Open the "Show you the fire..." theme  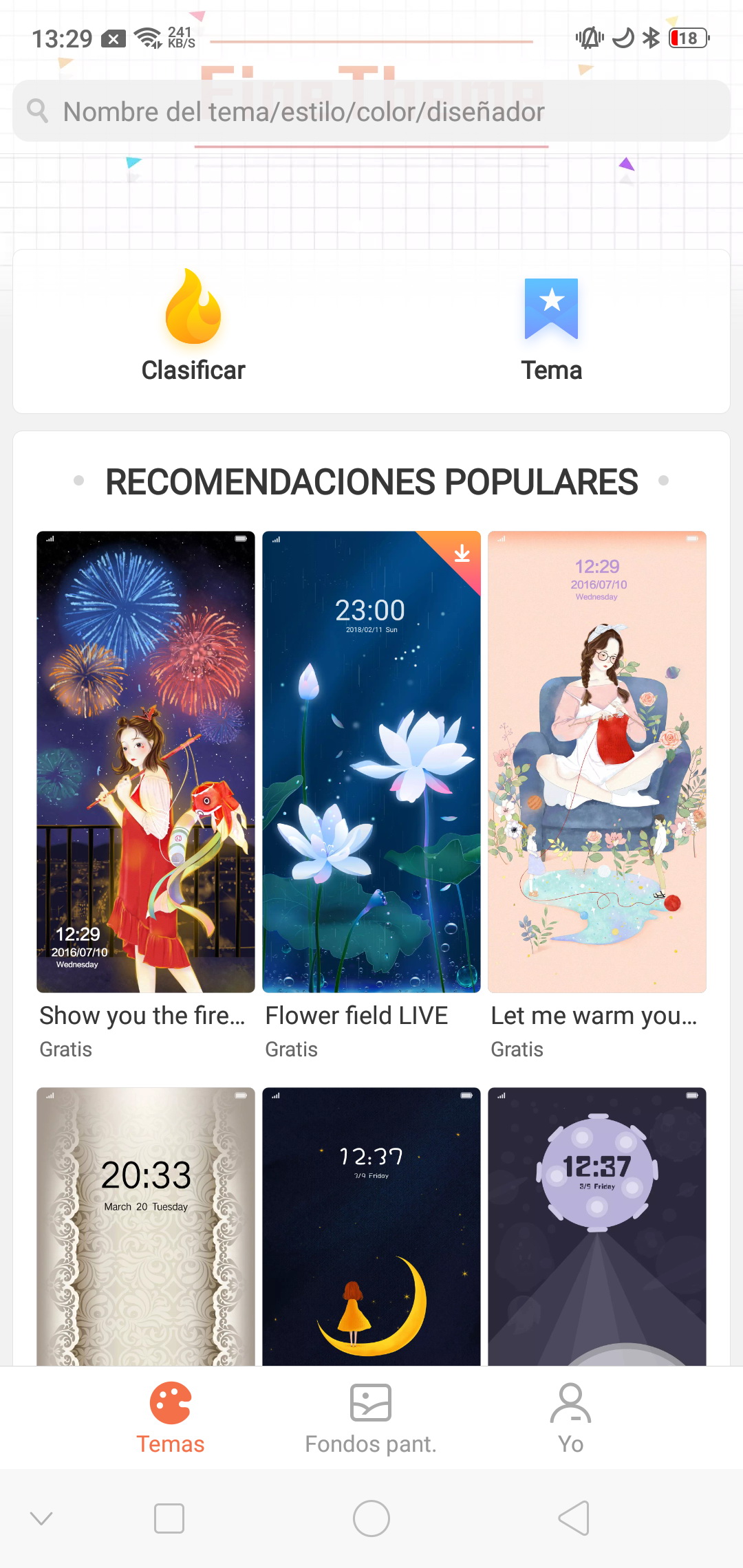(x=146, y=762)
